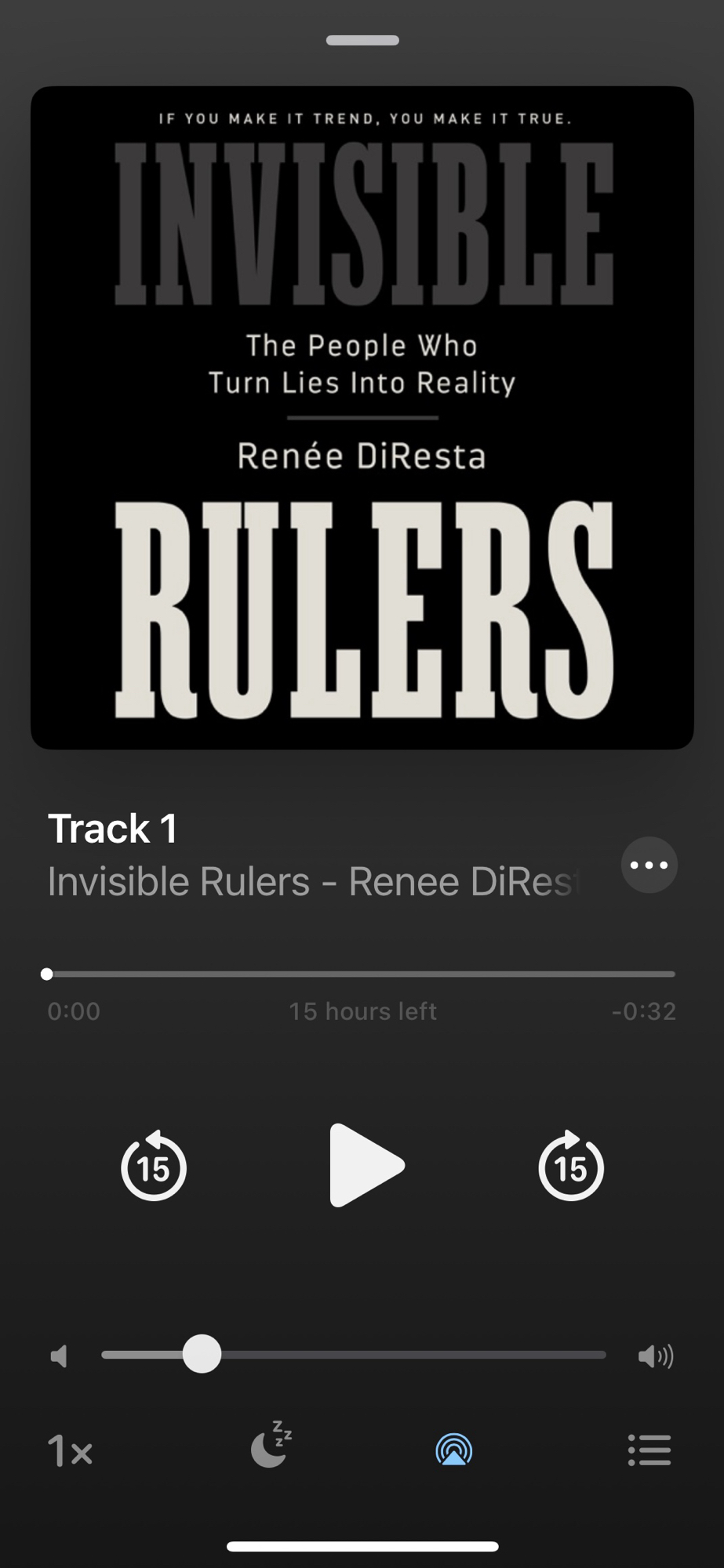Open the three-dot more options menu
Viewport: 724px width, 1568px height.
pyautogui.click(x=649, y=865)
